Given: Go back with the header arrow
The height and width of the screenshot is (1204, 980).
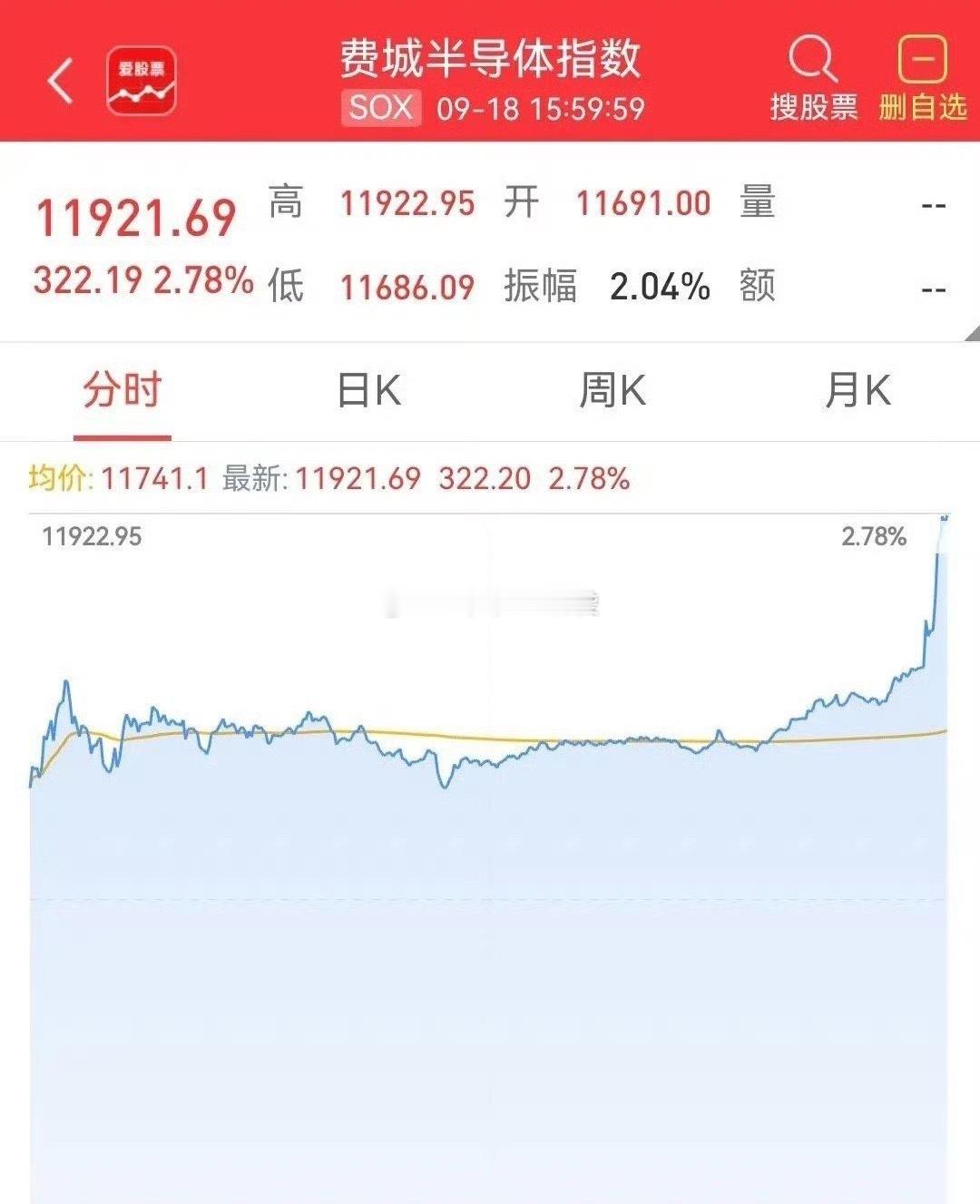Looking at the screenshot, I should [x=60, y=81].
